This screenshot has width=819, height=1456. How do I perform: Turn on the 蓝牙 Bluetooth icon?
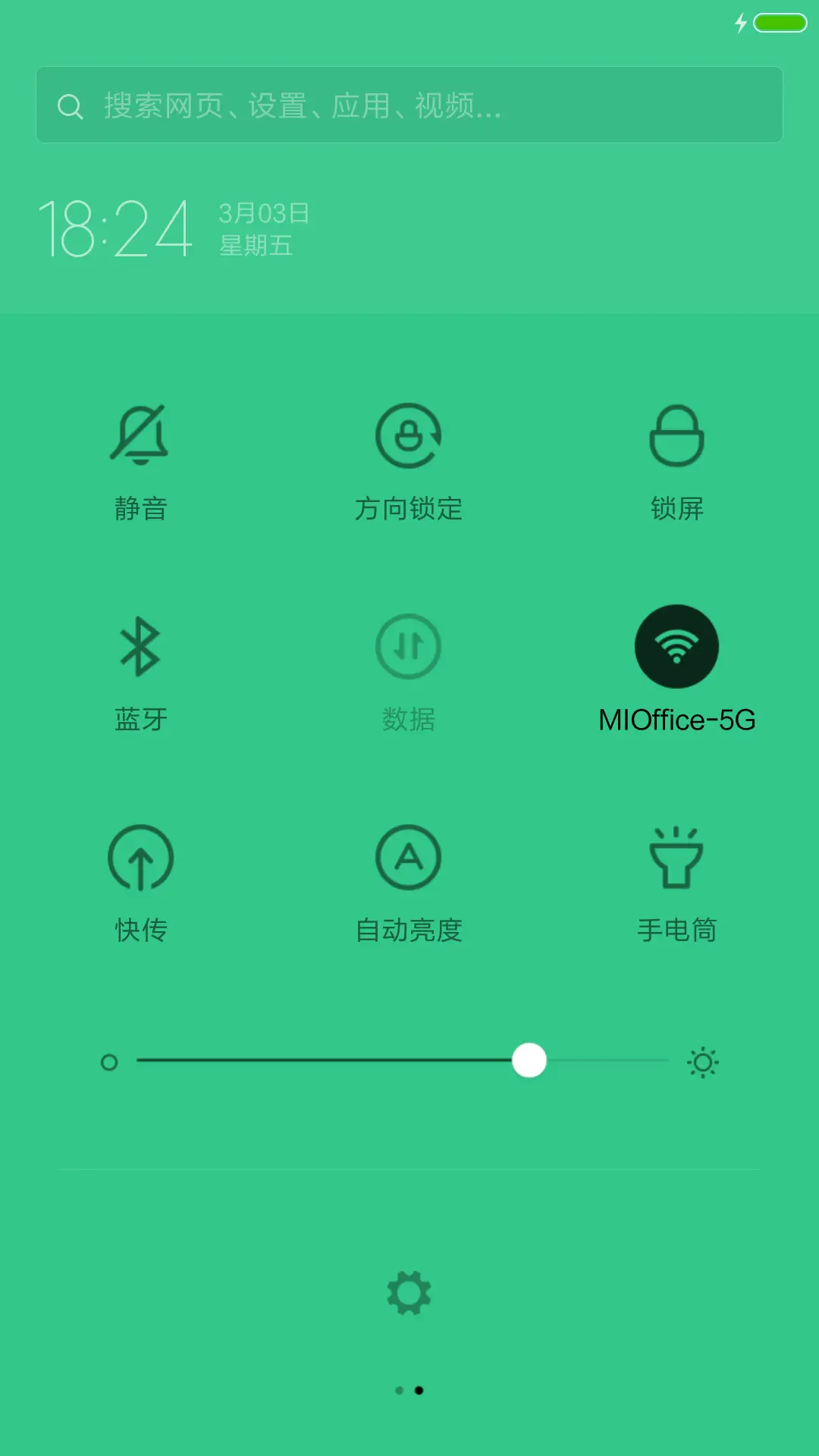click(141, 645)
